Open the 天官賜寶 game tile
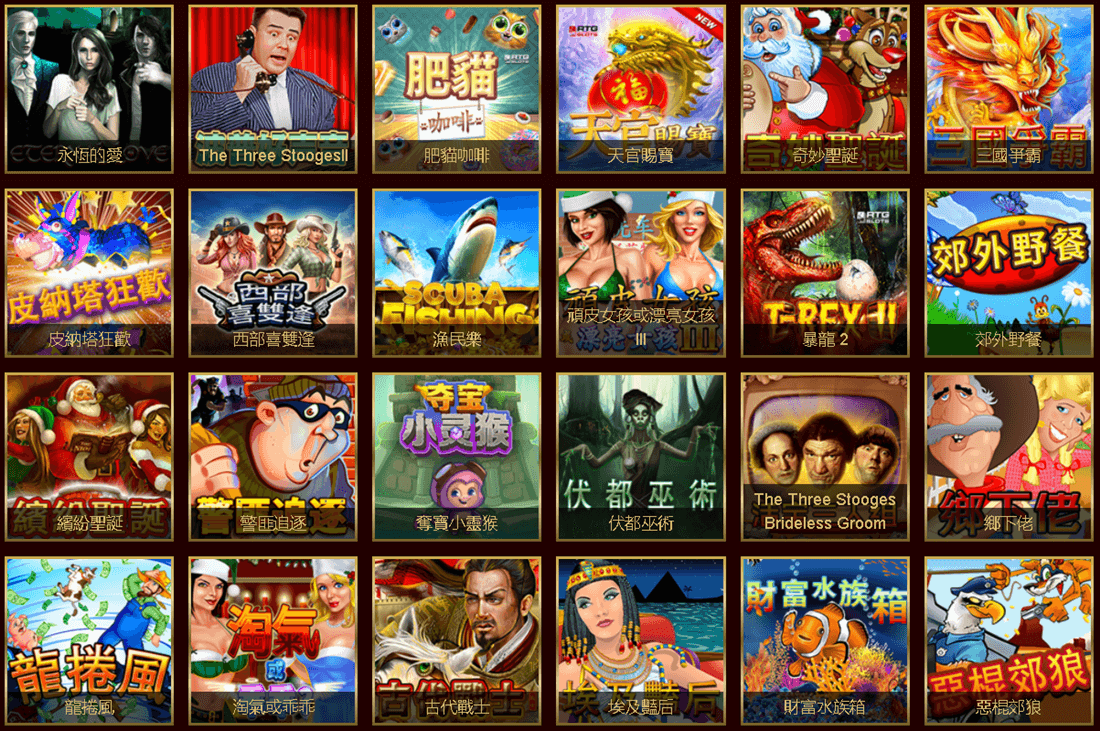This screenshot has height=731, width=1100. click(x=641, y=88)
